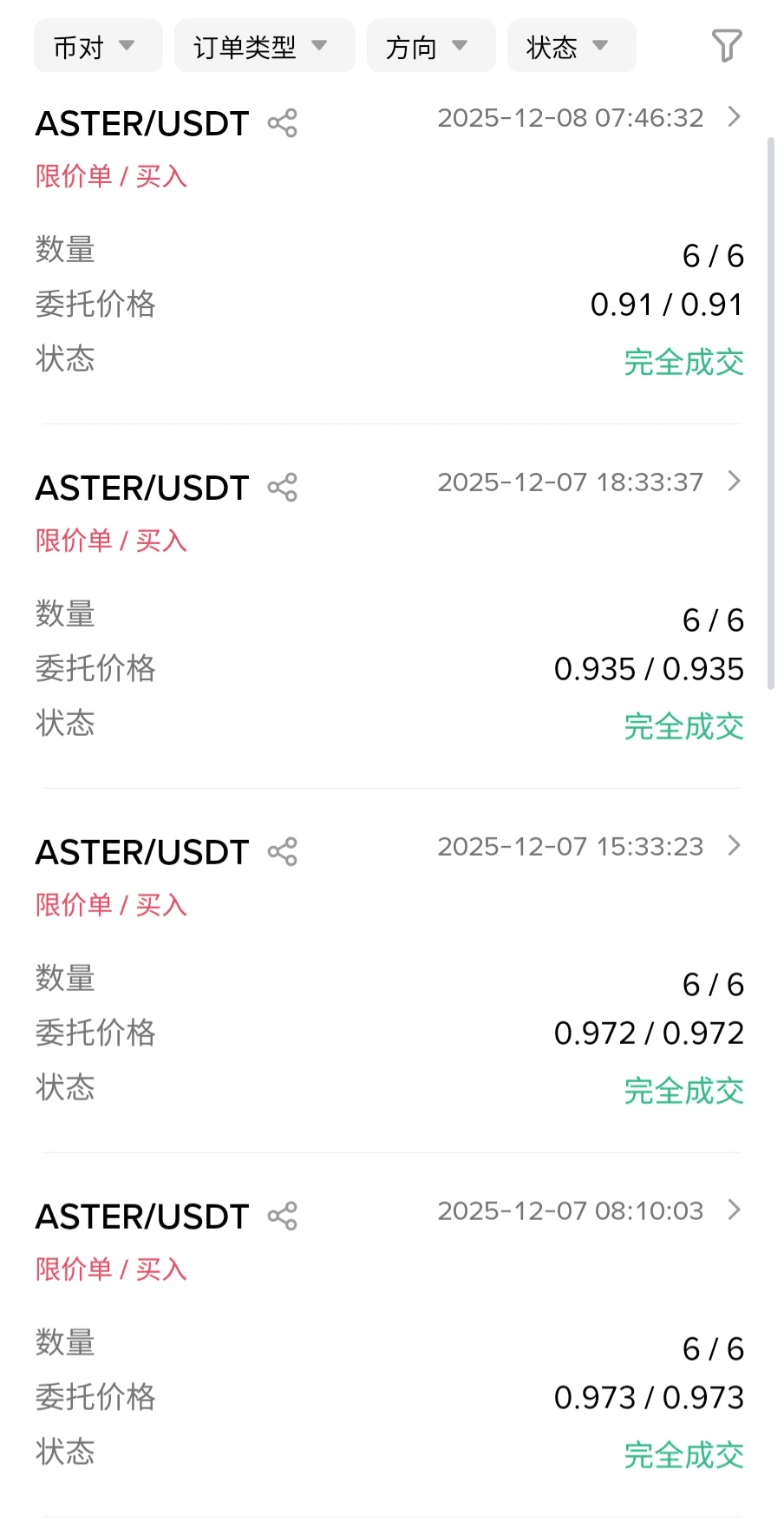Open the 币对 trading pair dropdown
Image resolution: width=784 pixels, height=1522 pixels.
(97, 46)
